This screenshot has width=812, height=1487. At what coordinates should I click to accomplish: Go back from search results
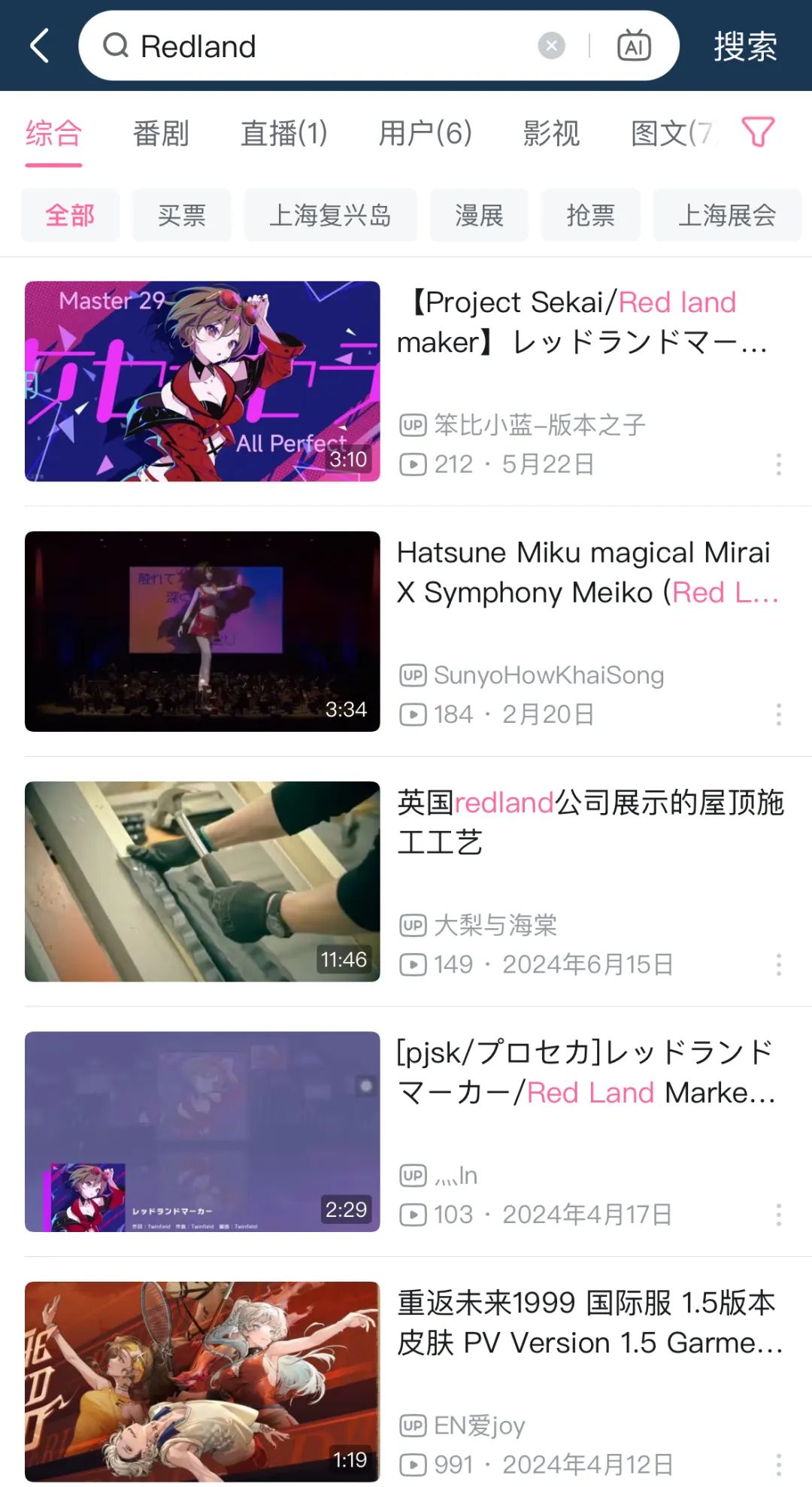click(x=39, y=46)
